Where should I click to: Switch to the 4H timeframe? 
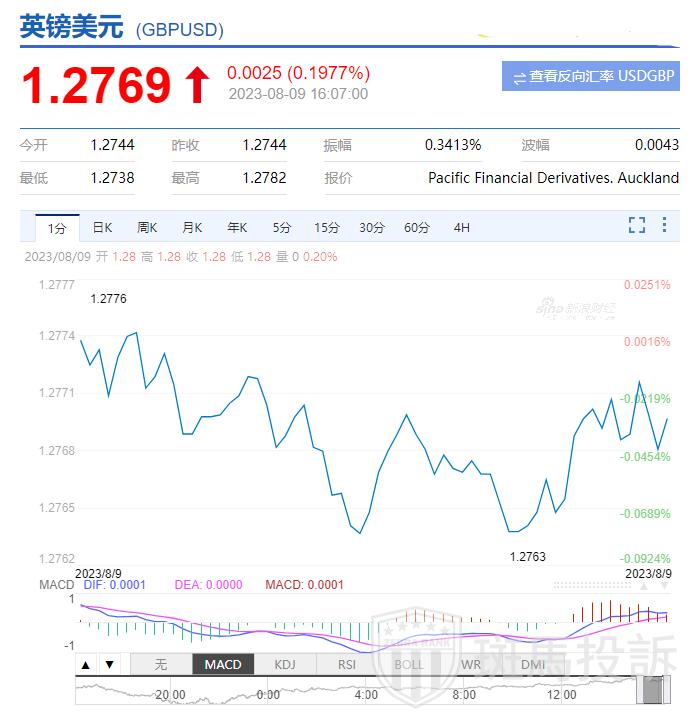coord(461,227)
